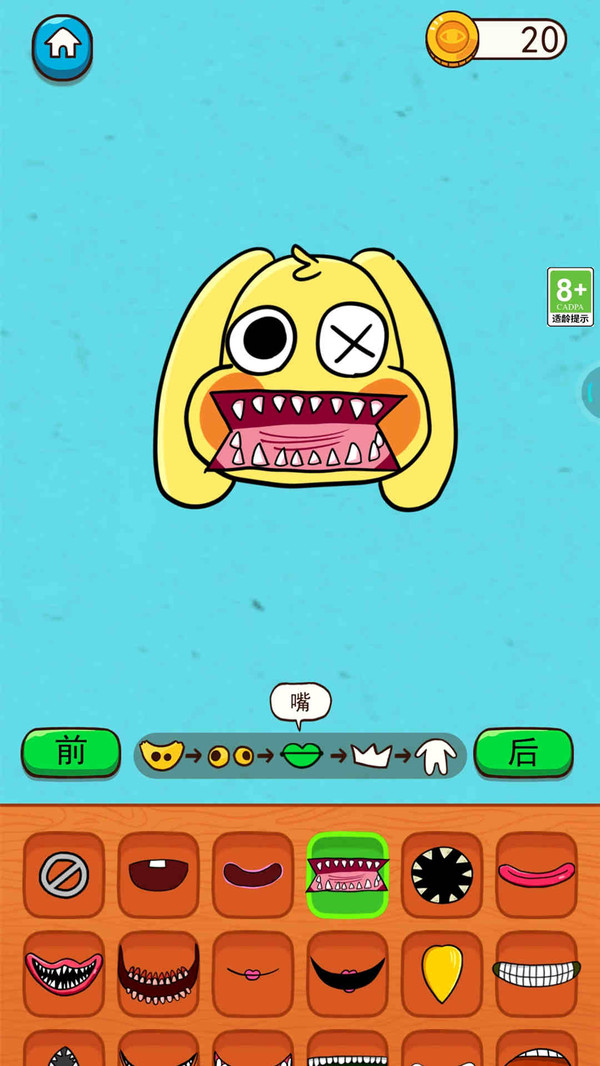Choose the dark mouth with one tooth
The width and height of the screenshot is (600, 1066).
[158, 875]
